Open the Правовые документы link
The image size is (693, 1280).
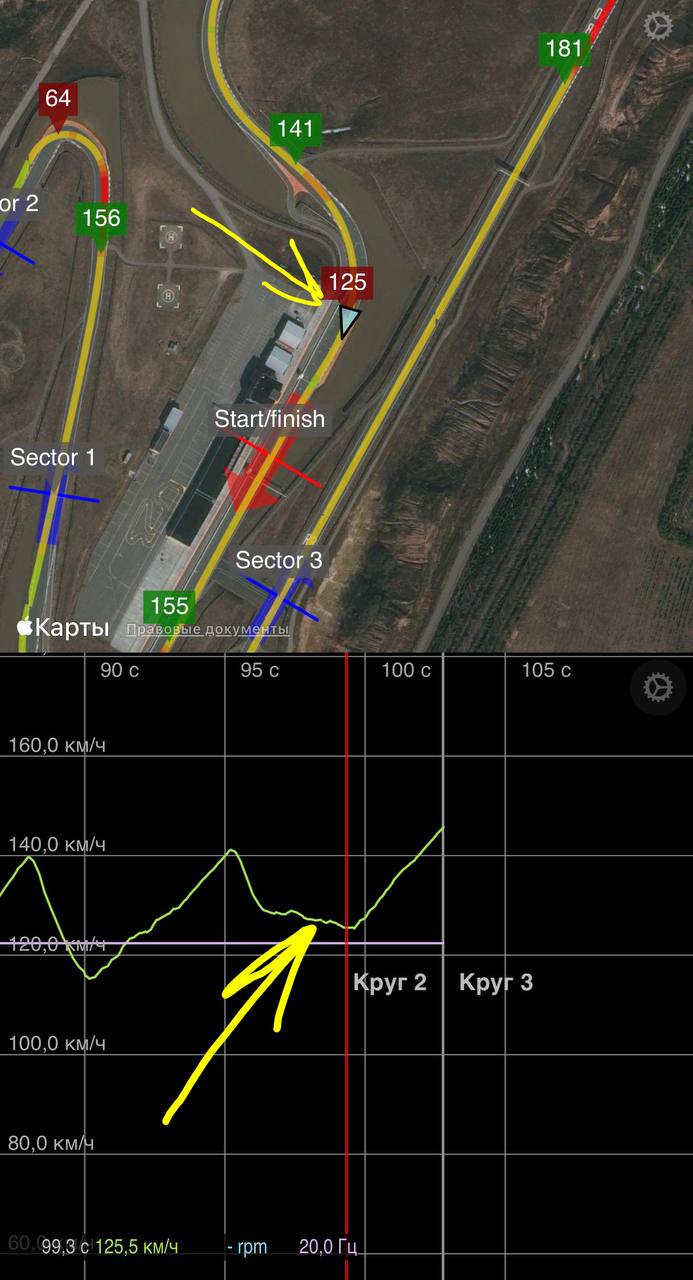point(208,629)
